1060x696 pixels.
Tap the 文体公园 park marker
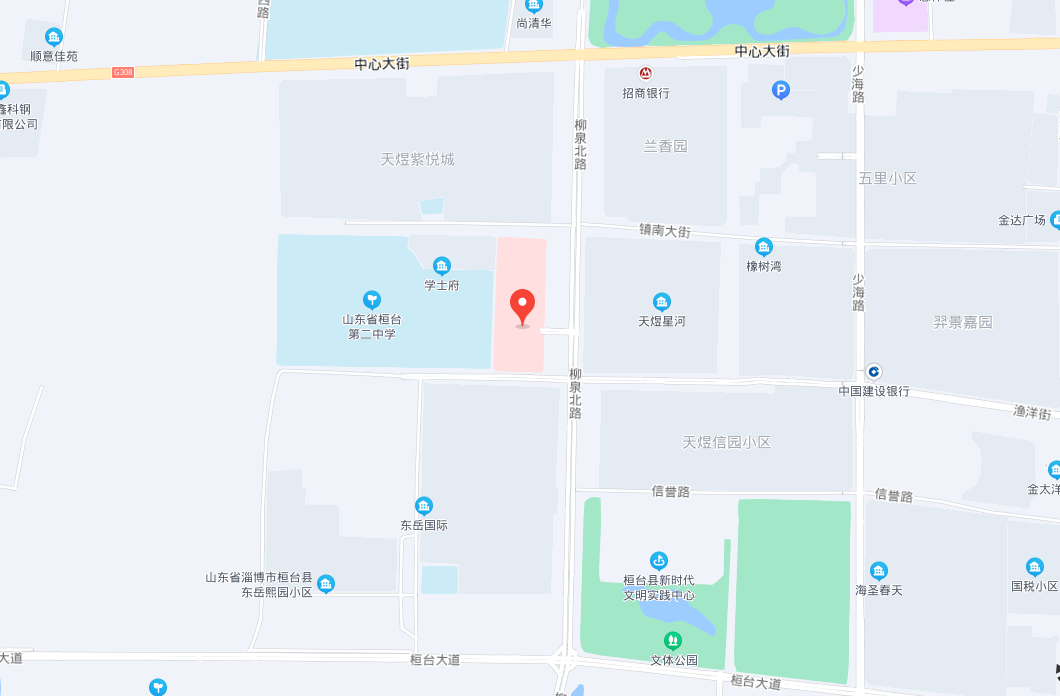click(x=673, y=640)
